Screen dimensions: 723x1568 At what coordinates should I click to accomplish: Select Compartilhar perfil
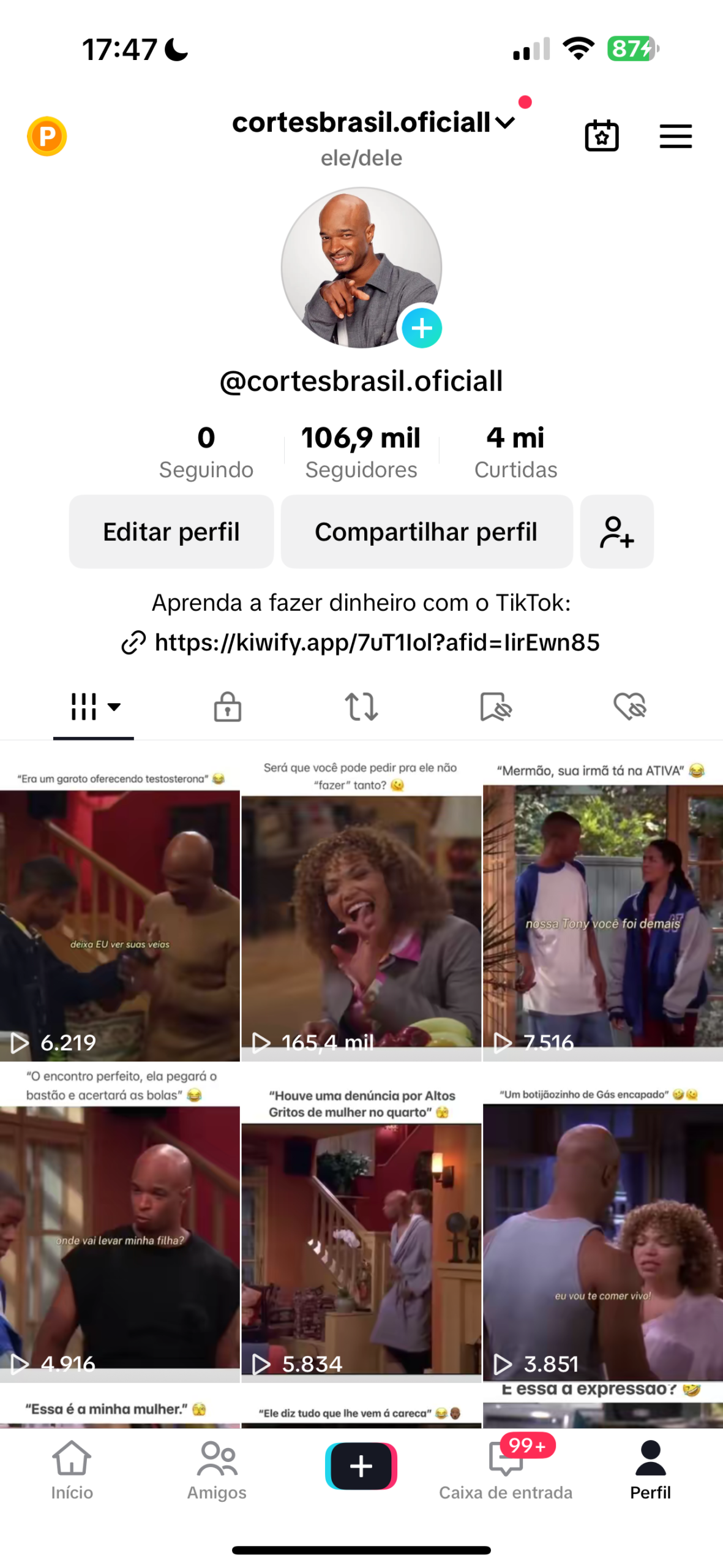point(426,532)
